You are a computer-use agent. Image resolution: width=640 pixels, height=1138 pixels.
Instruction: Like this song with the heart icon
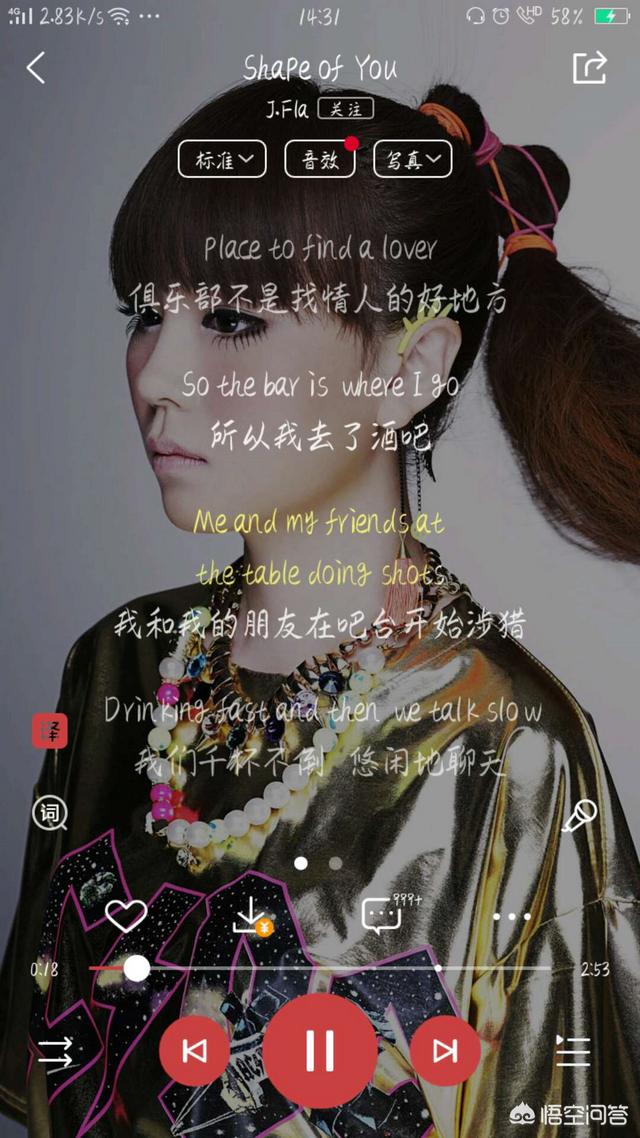[x=126, y=916]
